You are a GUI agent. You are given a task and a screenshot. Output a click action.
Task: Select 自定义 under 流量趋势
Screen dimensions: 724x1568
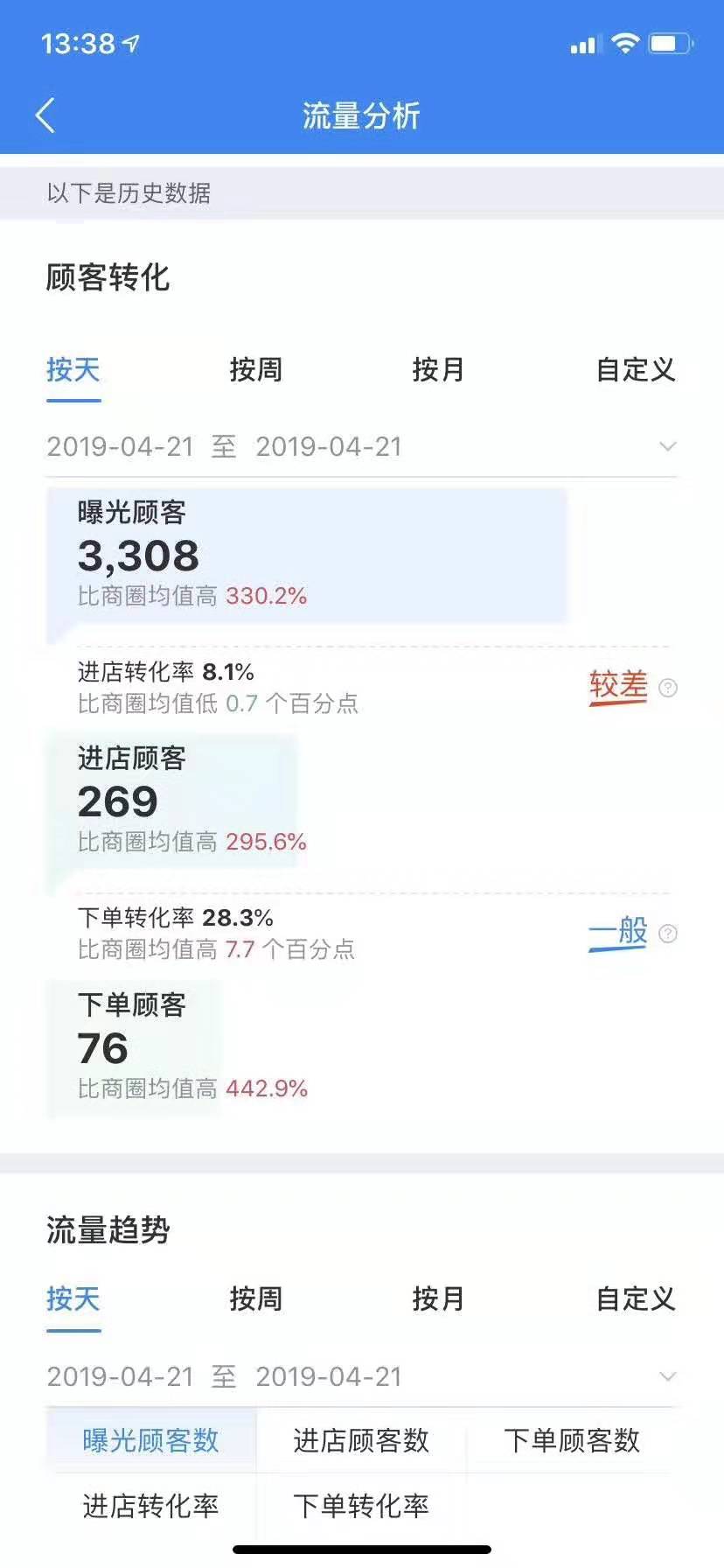[x=636, y=1299]
